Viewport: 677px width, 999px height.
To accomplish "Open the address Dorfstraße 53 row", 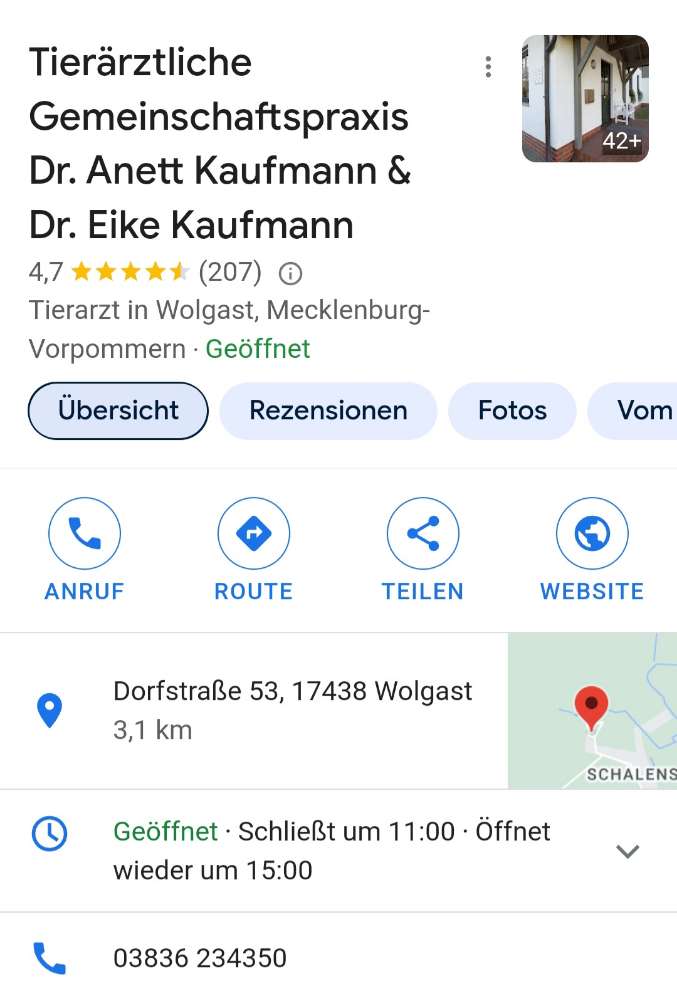I will (x=292, y=710).
